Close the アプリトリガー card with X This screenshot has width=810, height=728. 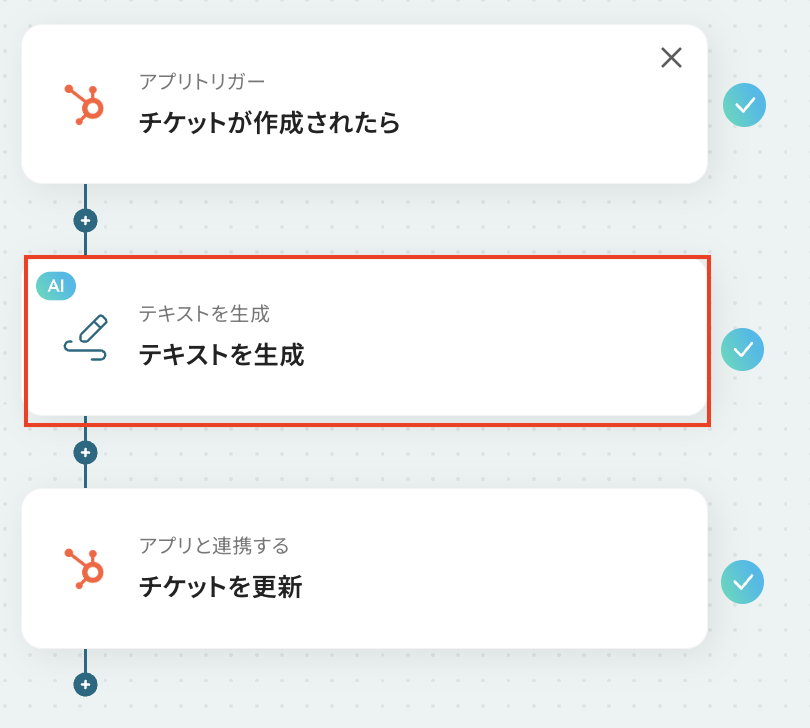pyautogui.click(x=671, y=57)
